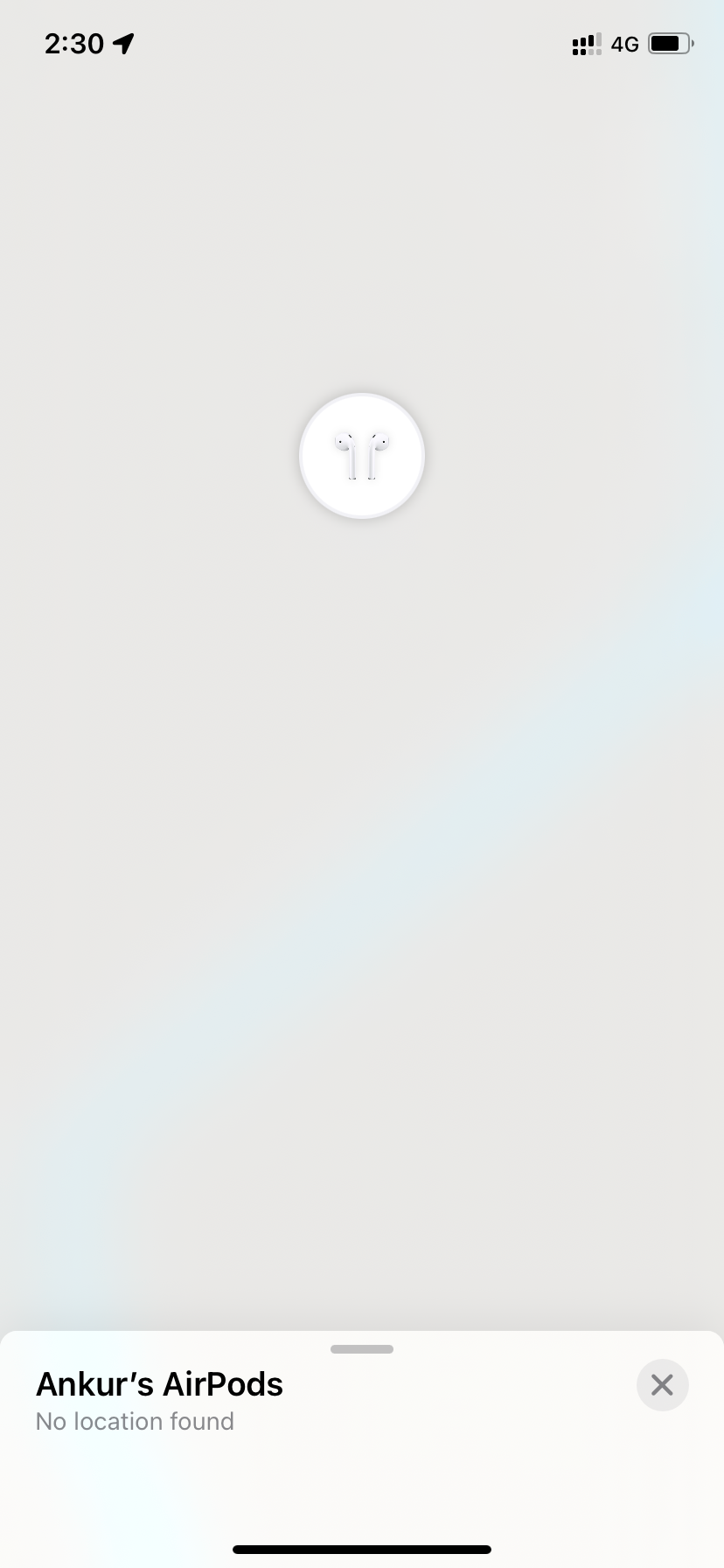Viewport: 724px width, 1568px height.
Task: Tap the status bar to scroll to top
Action: tap(362, 43)
